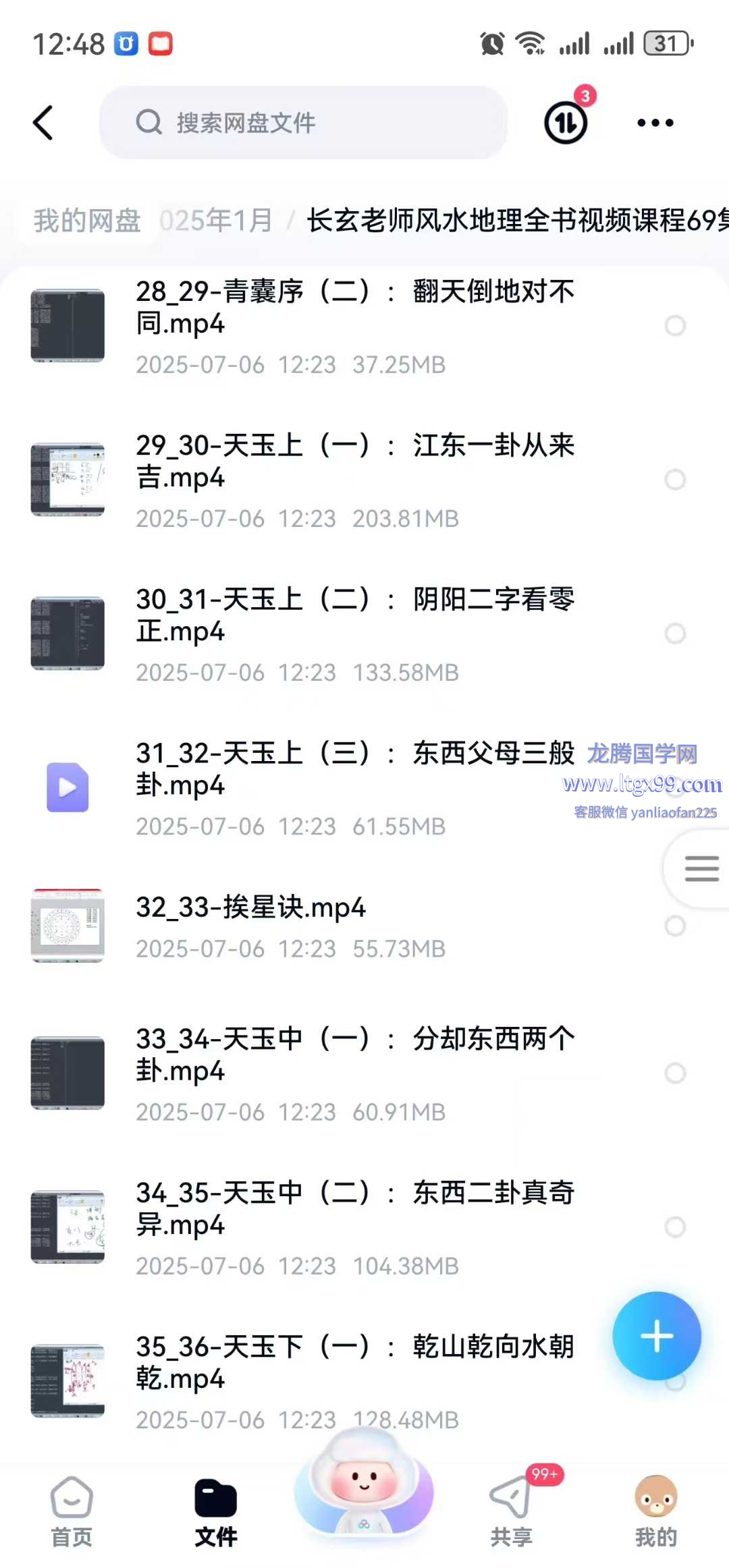Open video 30_31-天玉上（二）阴阳二字看零正
This screenshot has height=1568, width=729.
pyautogui.click(x=354, y=615)
